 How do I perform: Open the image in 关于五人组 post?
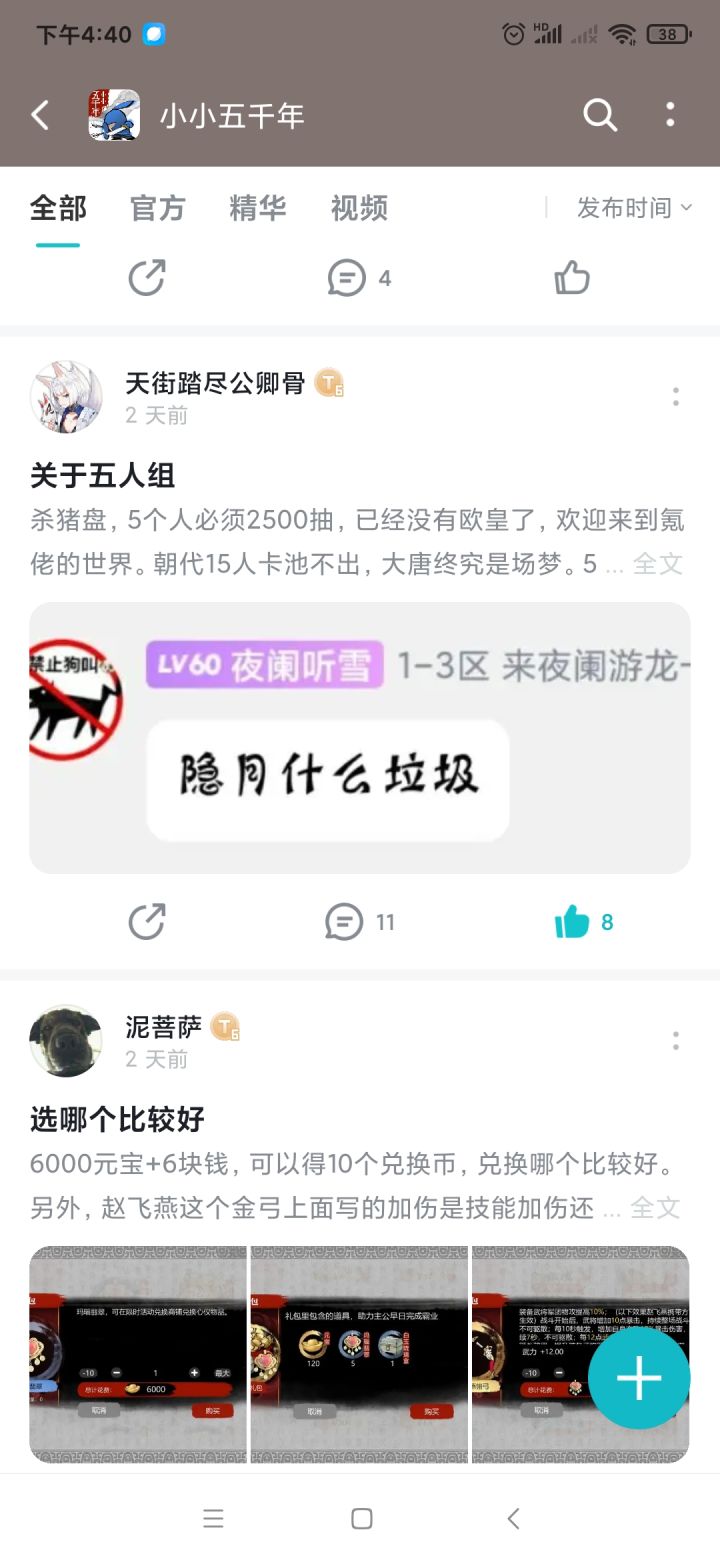tap(360, 738)
